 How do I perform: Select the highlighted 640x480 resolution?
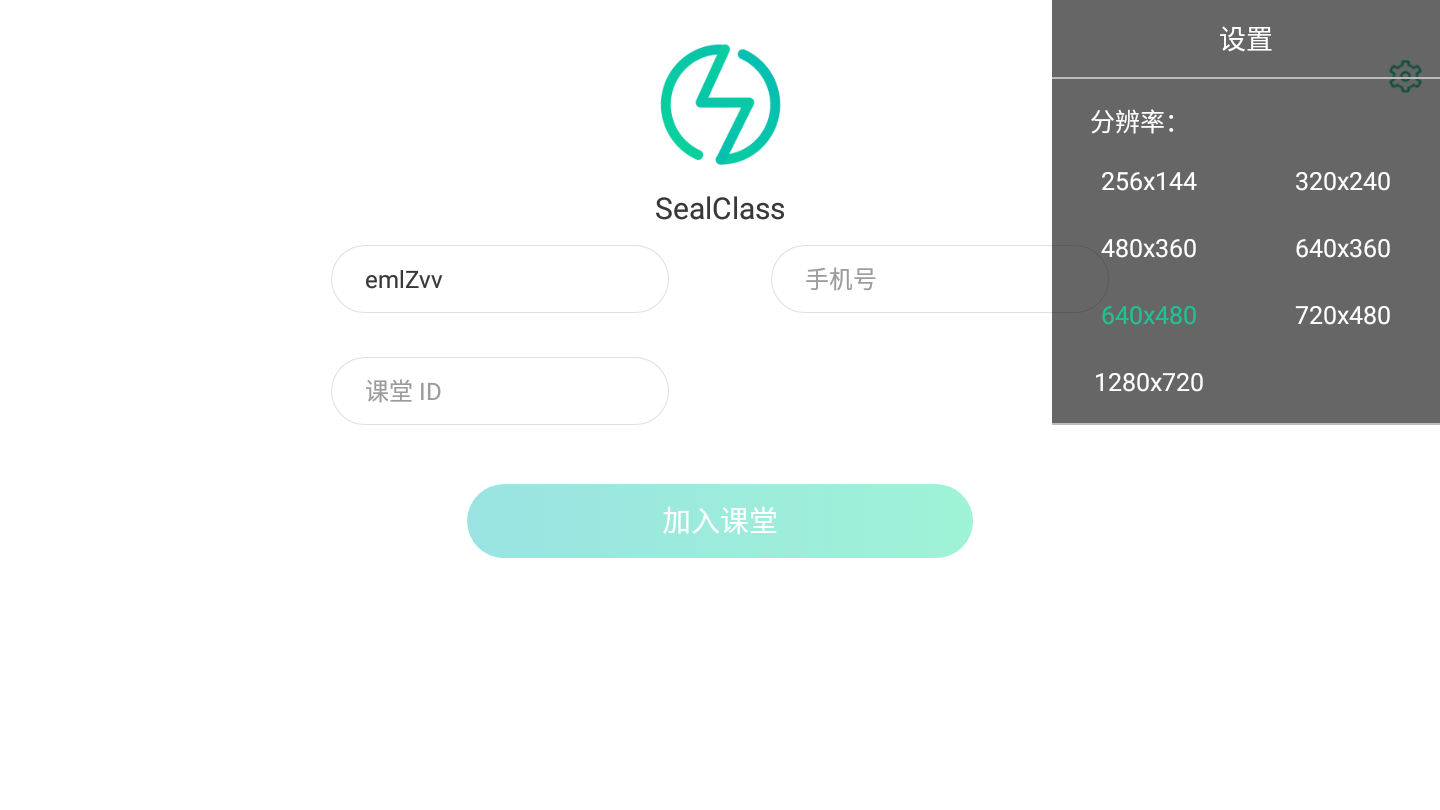coord(1148,315)
